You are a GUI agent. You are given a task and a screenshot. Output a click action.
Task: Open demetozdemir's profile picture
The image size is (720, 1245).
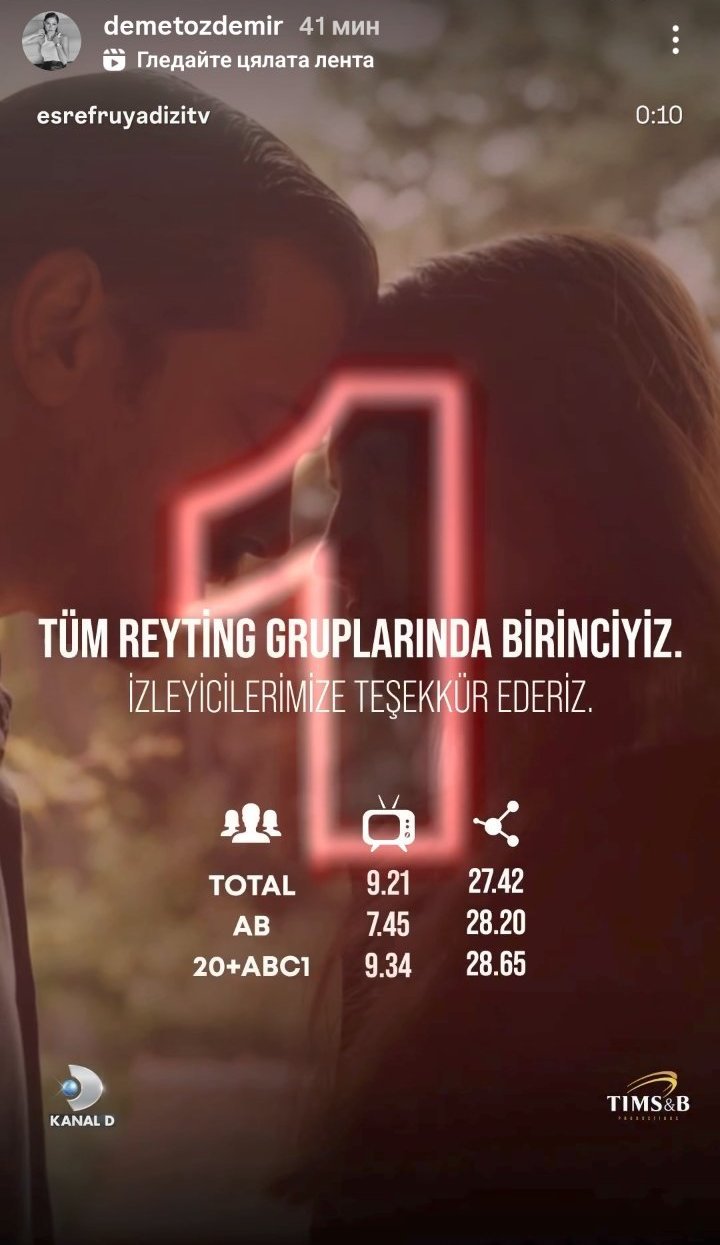(51, 41)
